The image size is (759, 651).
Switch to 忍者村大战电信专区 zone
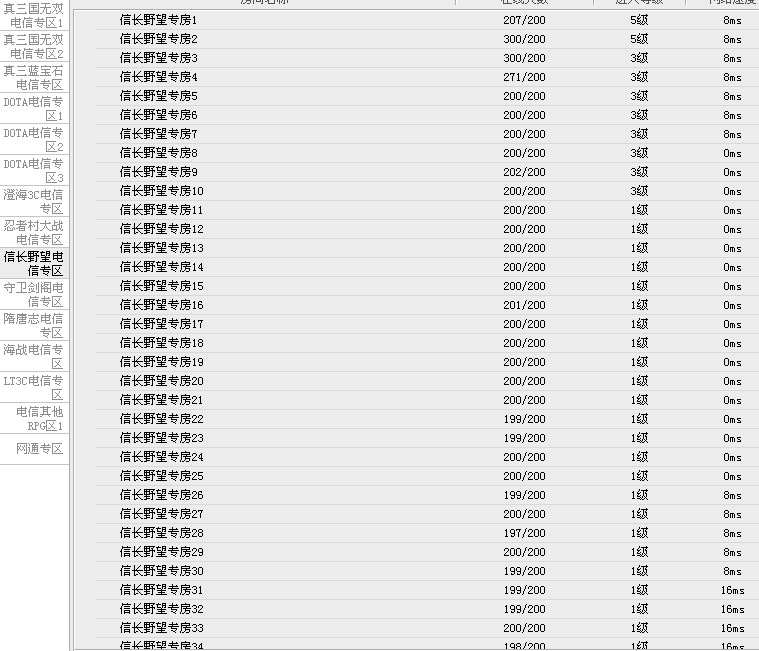coord(34,233)
